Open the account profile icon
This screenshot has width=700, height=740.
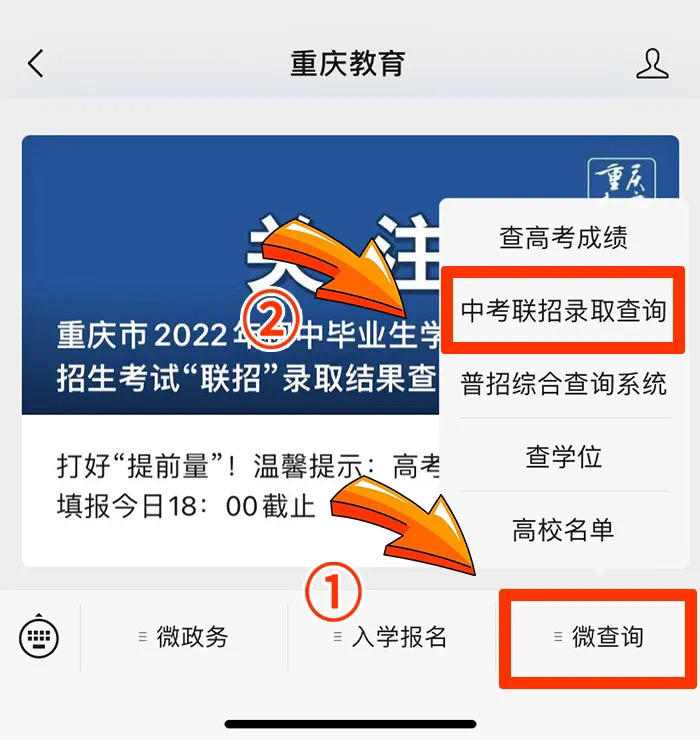(652, 64)
